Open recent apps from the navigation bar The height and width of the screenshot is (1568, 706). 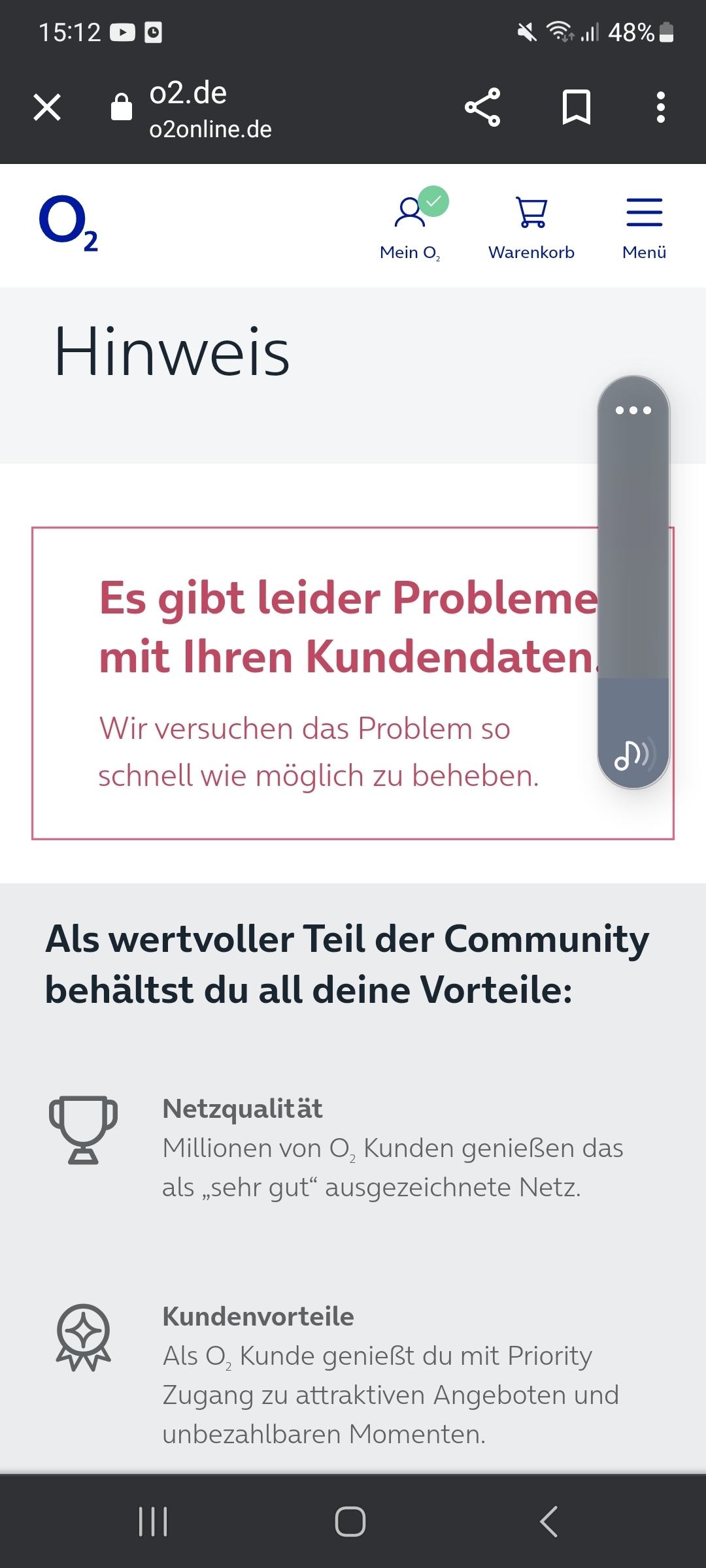click(153, 1521)
